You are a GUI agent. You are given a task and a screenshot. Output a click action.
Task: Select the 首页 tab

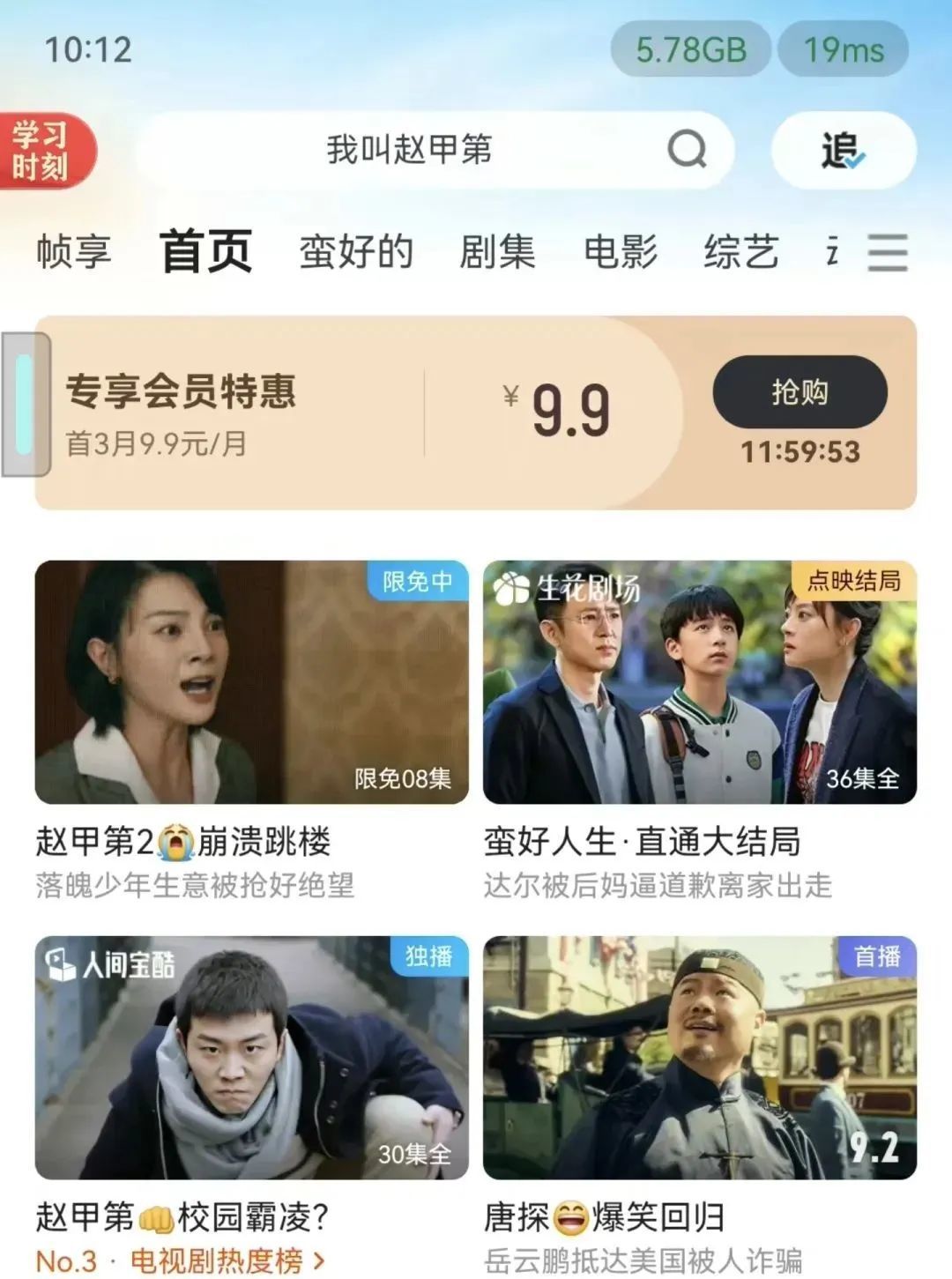point(206,252)
